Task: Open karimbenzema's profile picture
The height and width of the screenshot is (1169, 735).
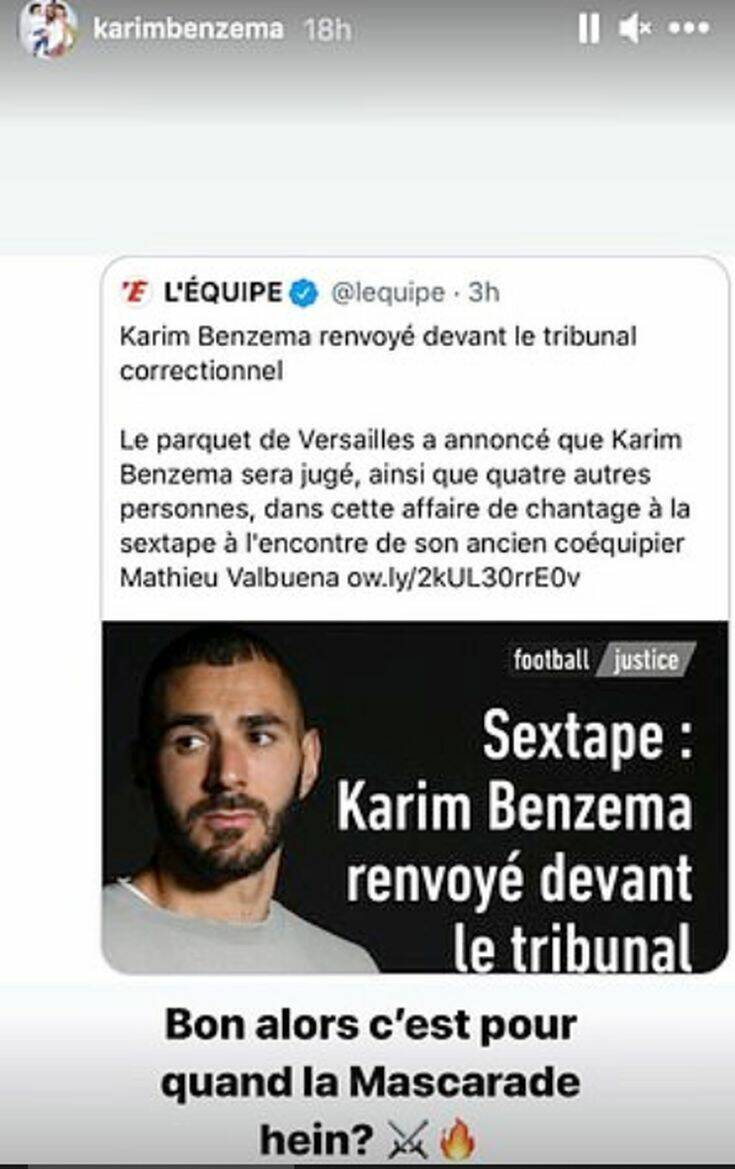Action: pos(47,29)
